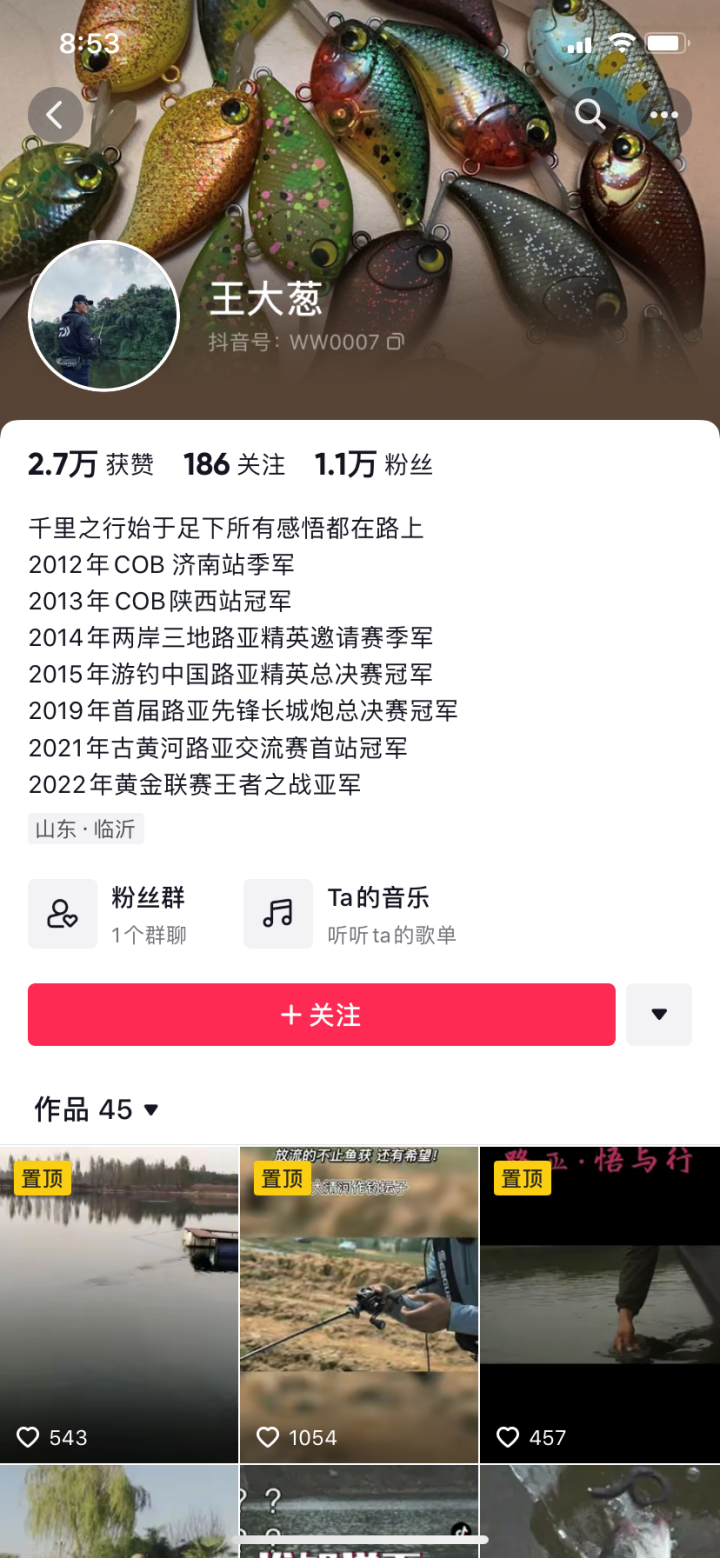Open search on this profile
The height and width of the screenshot is (1558, 720).
coord(590,115)
